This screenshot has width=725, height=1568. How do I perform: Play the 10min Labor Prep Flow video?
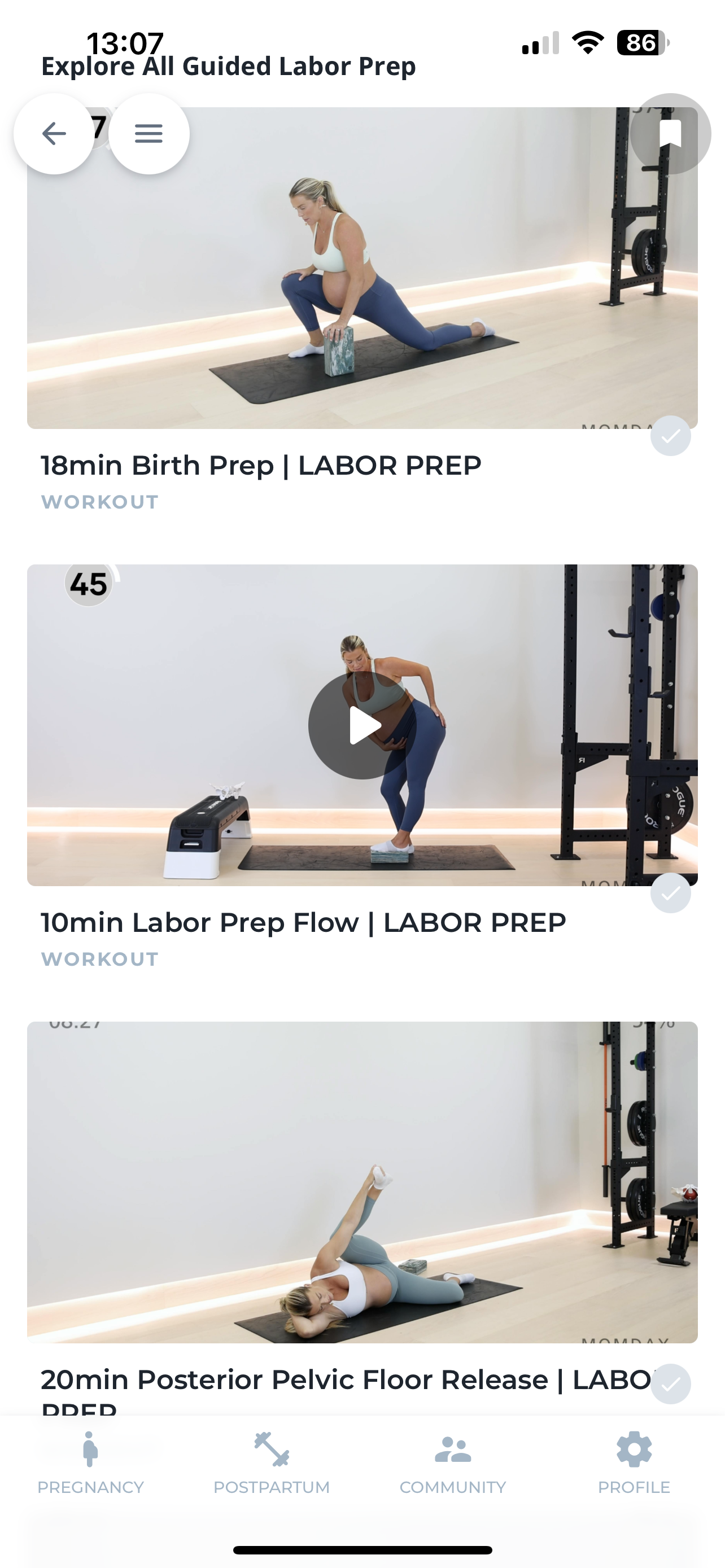point(361,725)
